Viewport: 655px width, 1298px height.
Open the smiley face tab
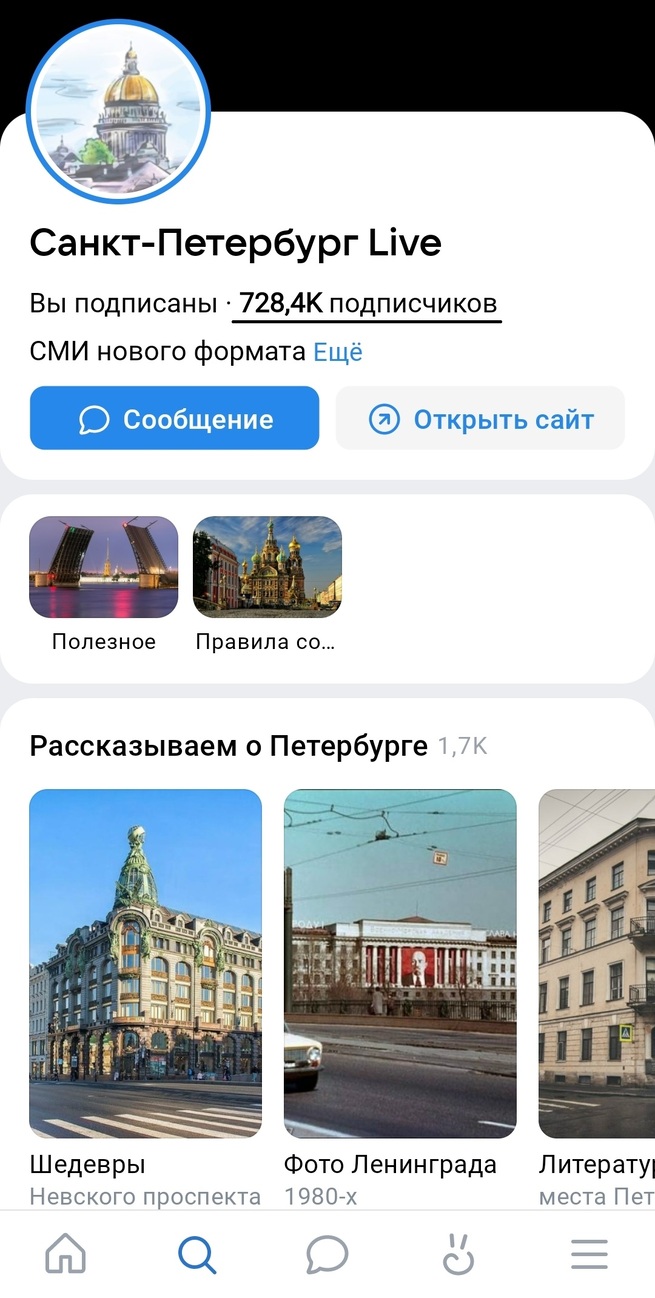point(458,1254)
